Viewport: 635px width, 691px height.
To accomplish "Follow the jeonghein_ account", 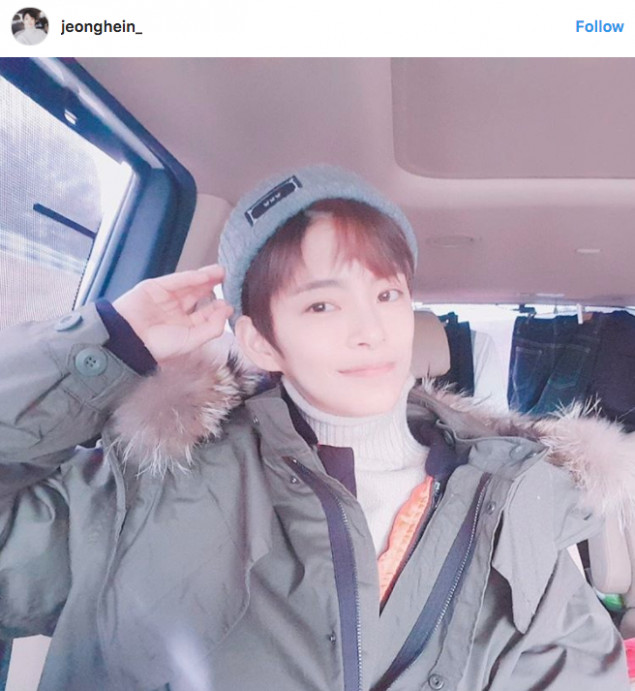I will point(599,27).
